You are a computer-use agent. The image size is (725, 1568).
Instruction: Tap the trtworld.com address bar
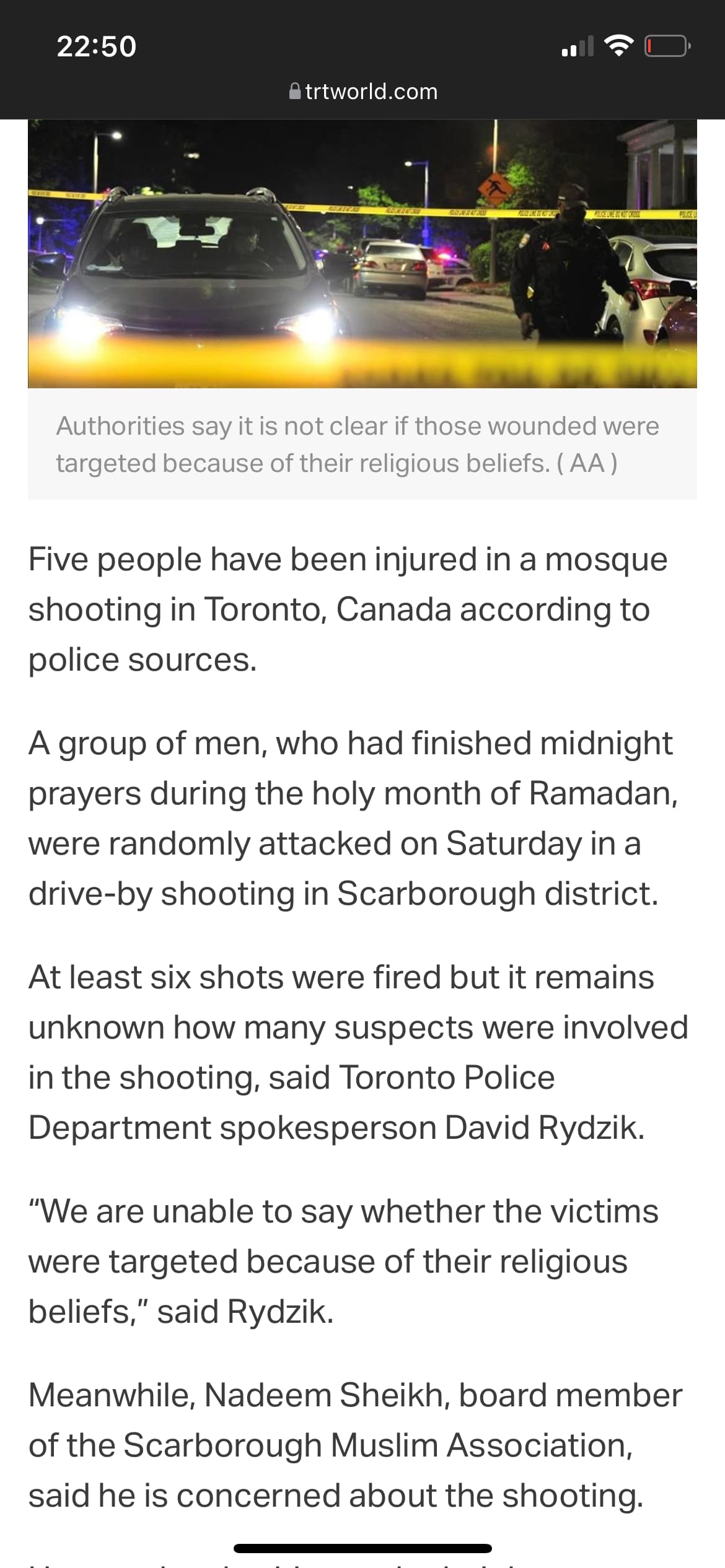coord(363,92)
